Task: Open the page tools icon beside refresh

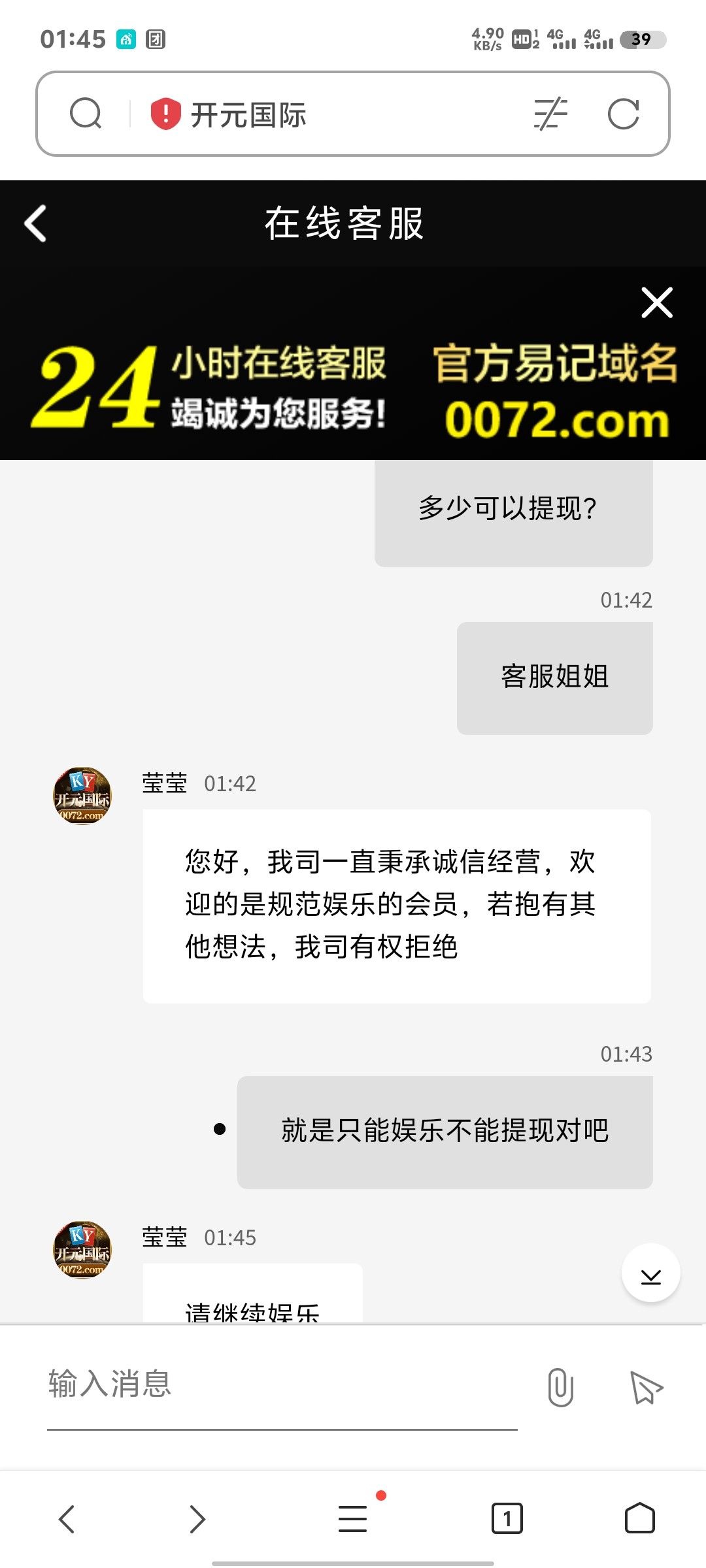Action: tap(550, 114)
